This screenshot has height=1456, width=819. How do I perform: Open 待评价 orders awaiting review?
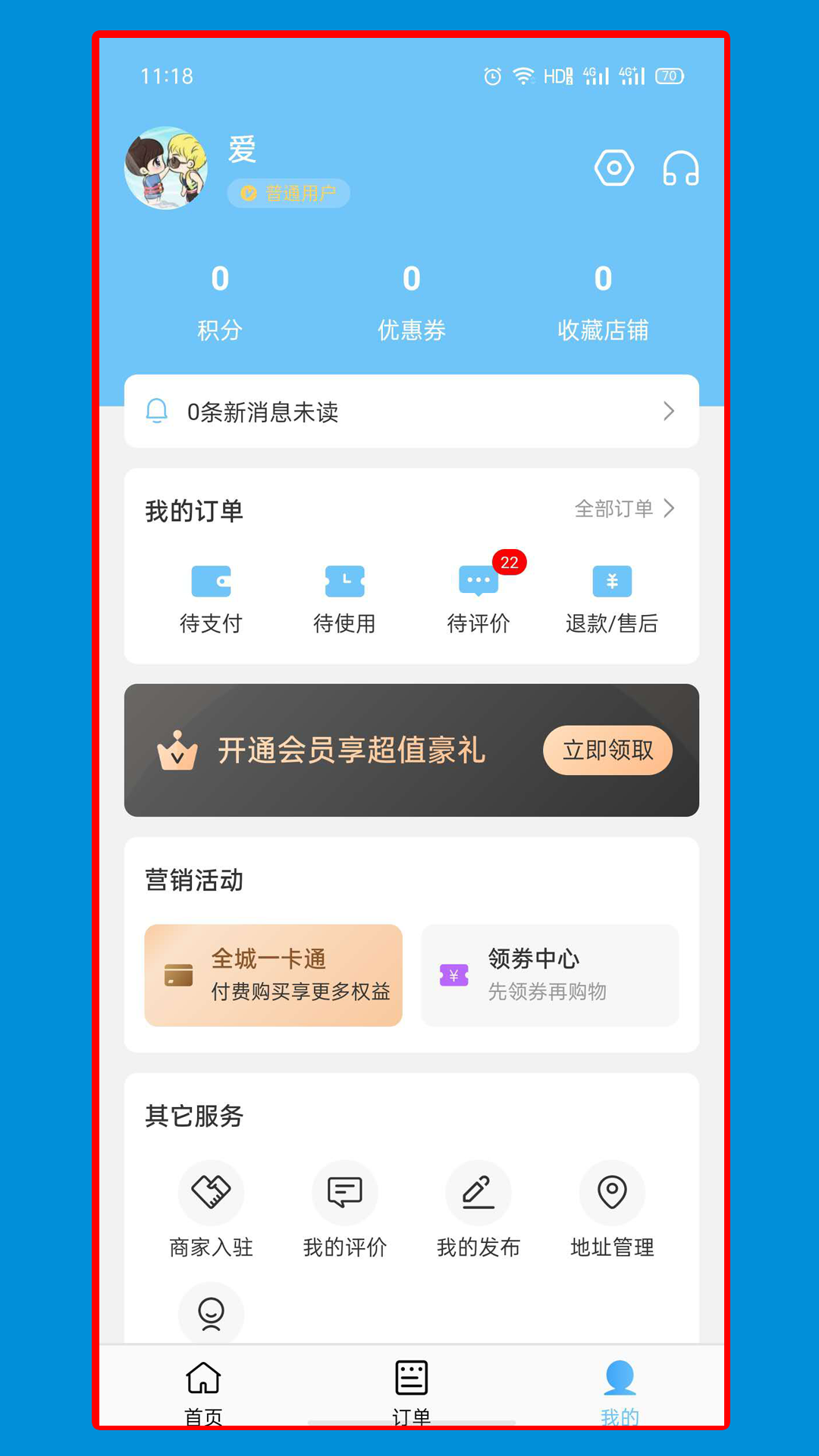(x=479, y=599)
